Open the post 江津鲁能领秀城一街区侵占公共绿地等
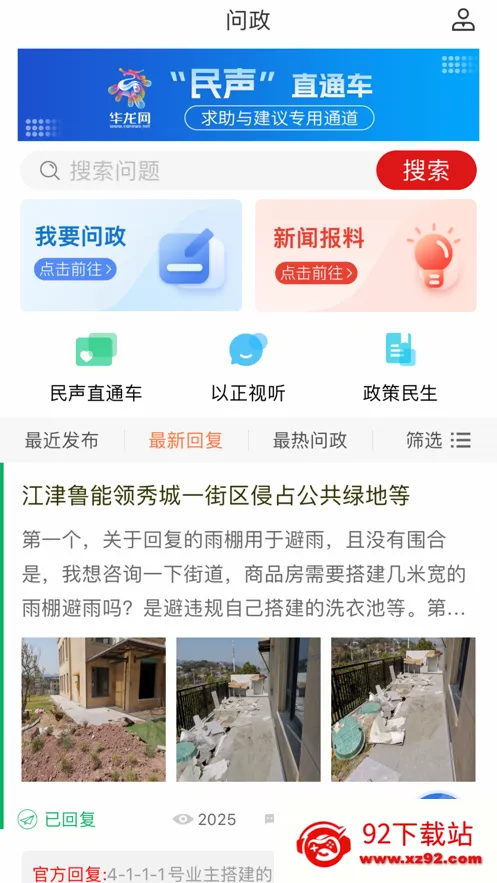 pos(216,496)
